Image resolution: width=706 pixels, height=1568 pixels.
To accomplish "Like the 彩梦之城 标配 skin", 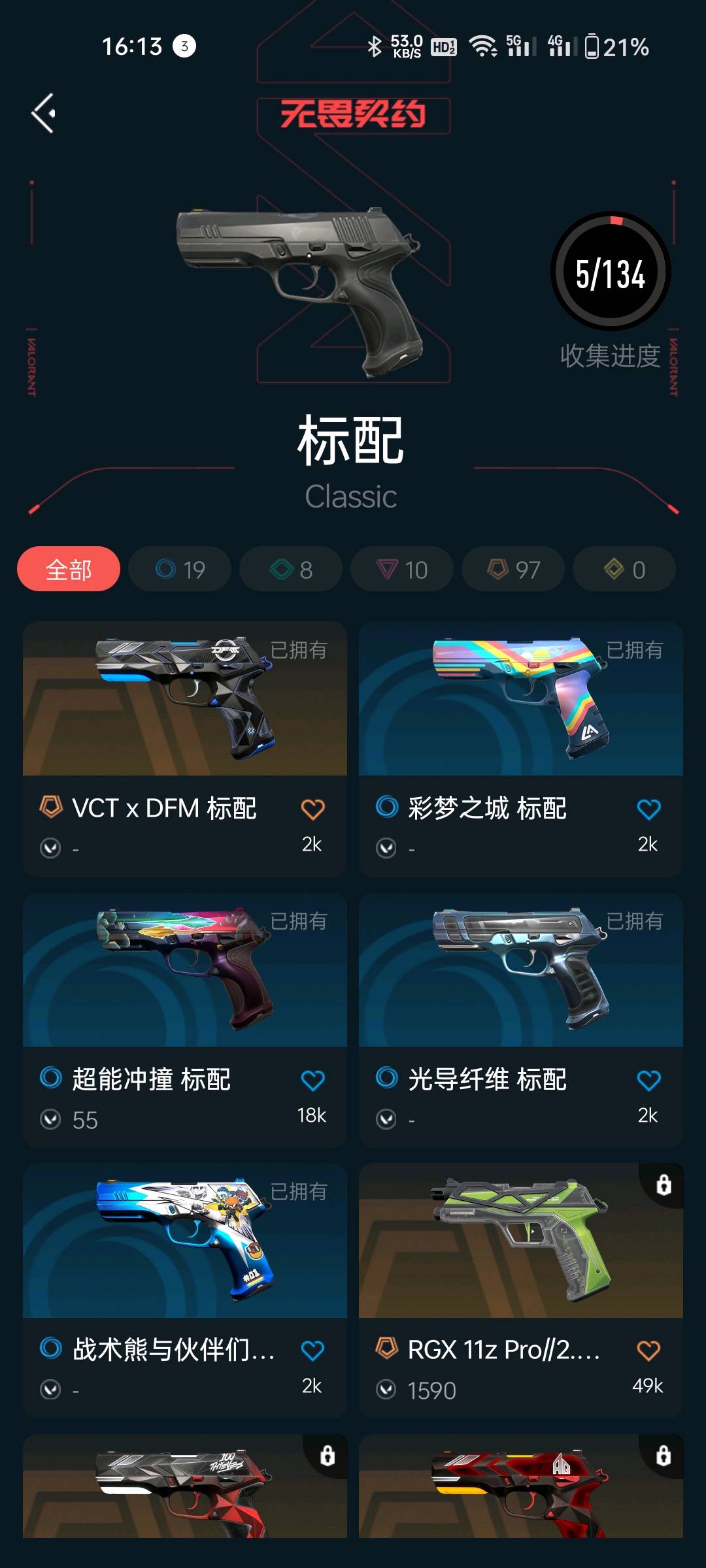I will click(x=648, y=809).
